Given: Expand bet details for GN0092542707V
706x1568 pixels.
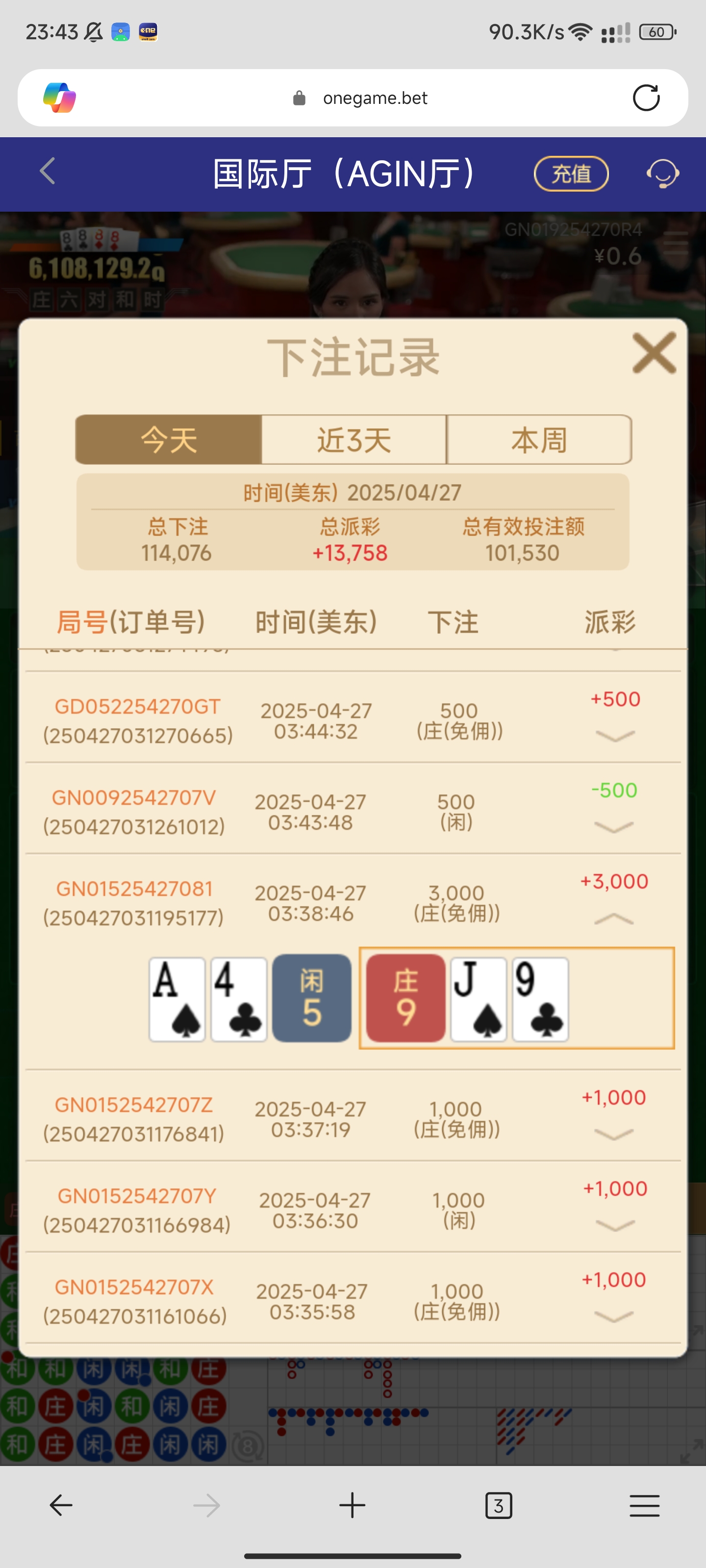Looking at the screenshot, I should click(x=613, y=827).
